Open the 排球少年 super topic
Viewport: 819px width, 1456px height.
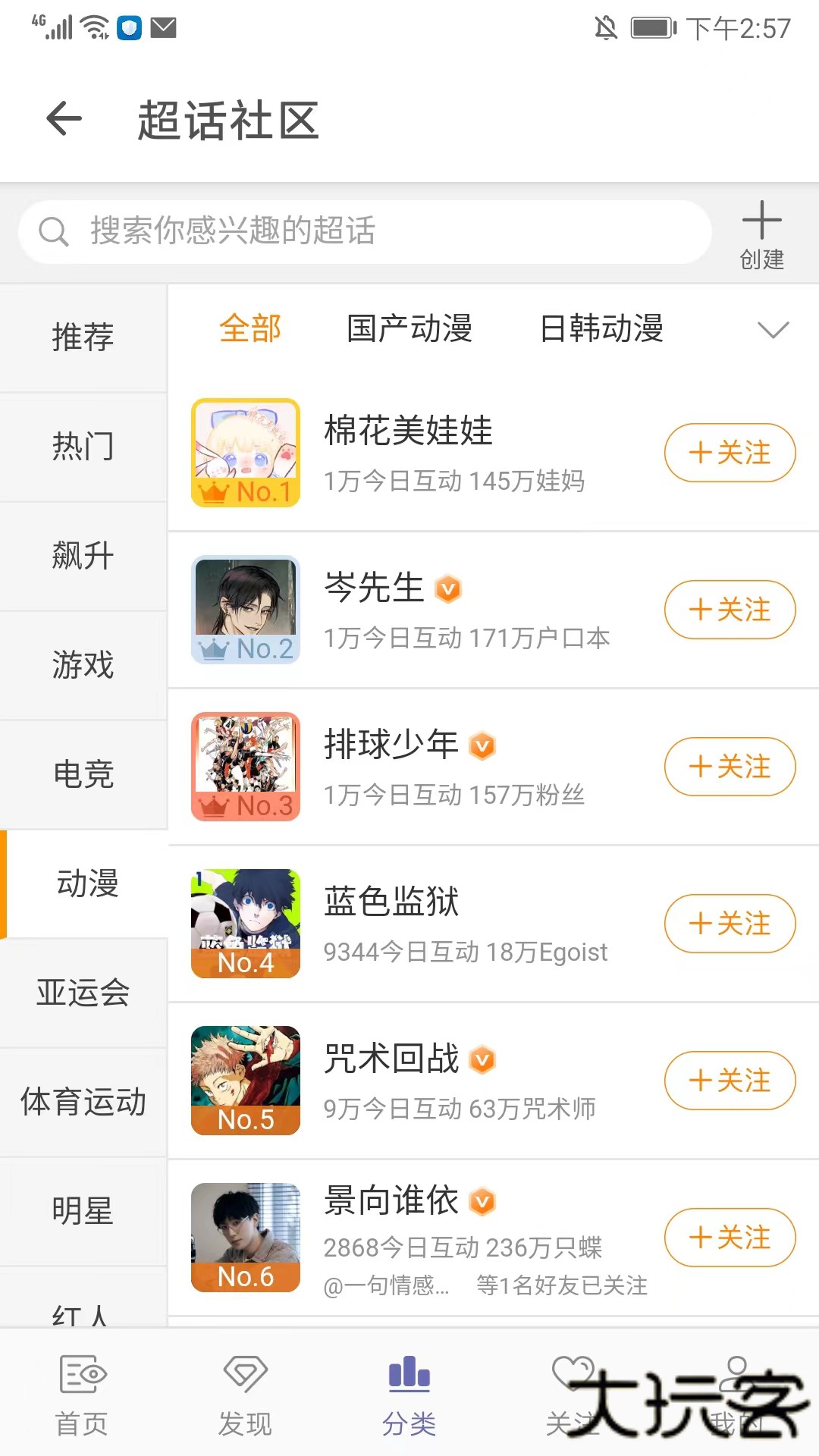point(391,745)
